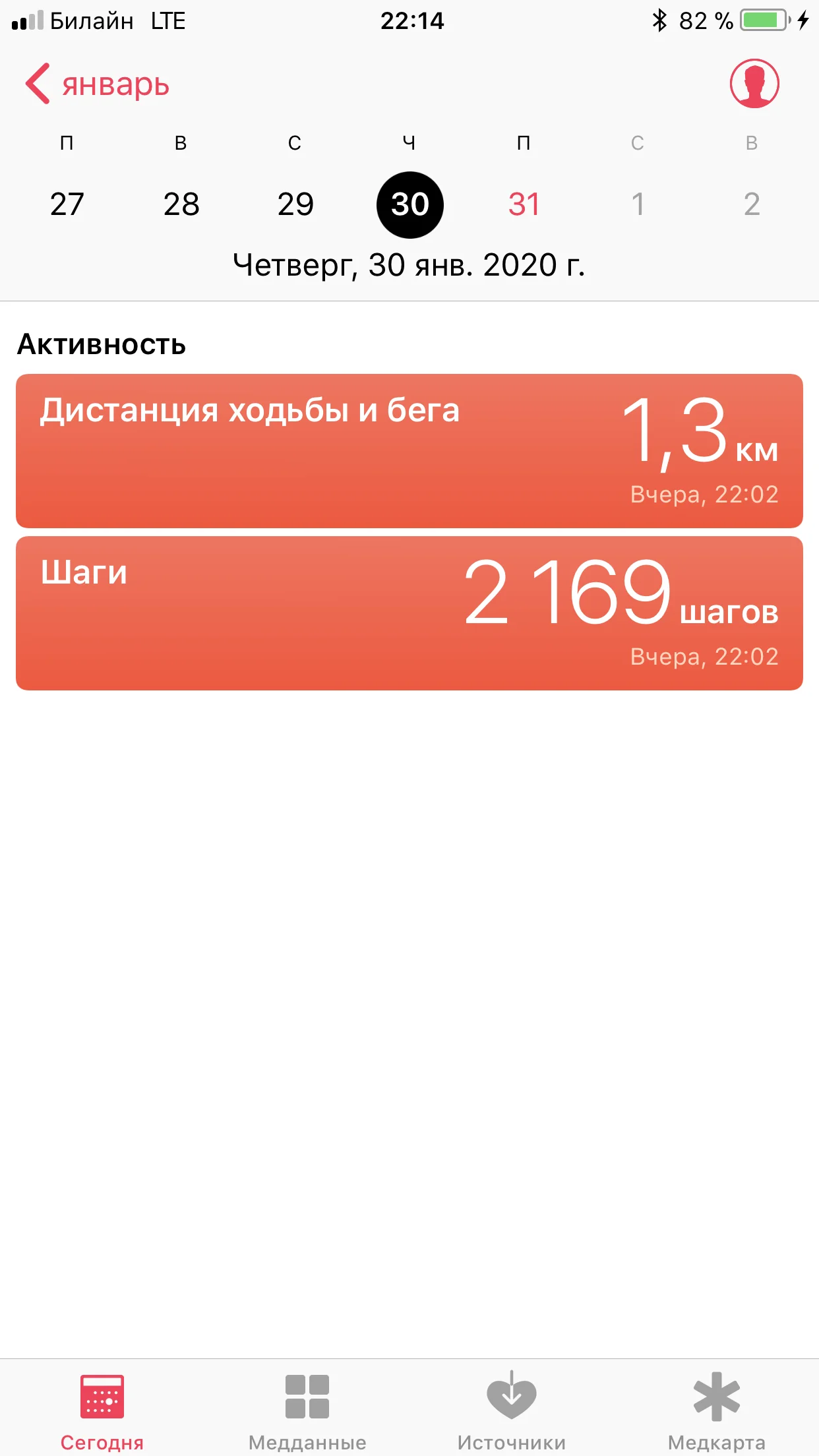The image size is (819, 1456).
Task: Switch to the Медданные tab
Action: click(x=307, y=1411)
